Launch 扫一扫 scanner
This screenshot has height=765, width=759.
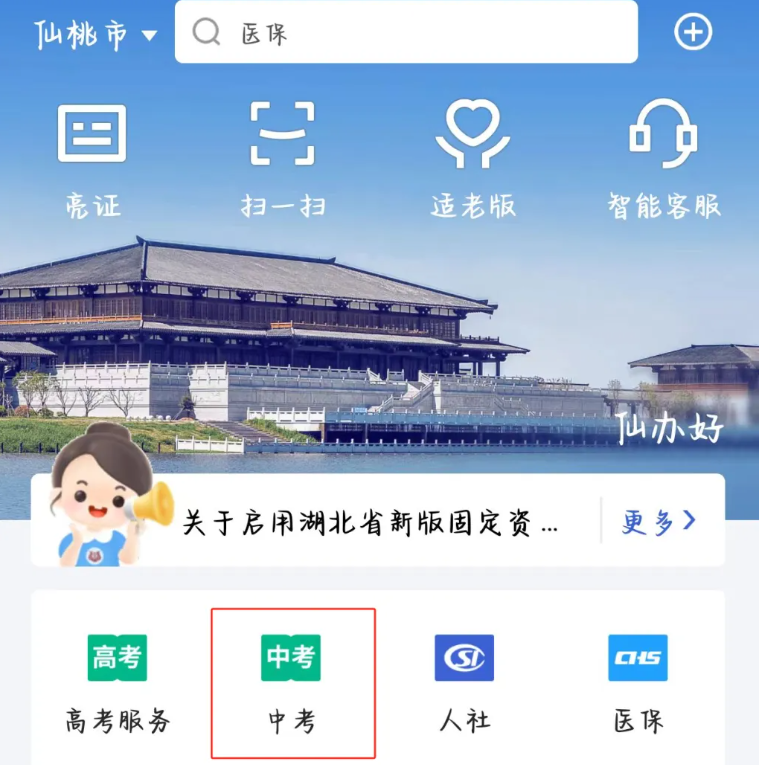pos(282,160)
